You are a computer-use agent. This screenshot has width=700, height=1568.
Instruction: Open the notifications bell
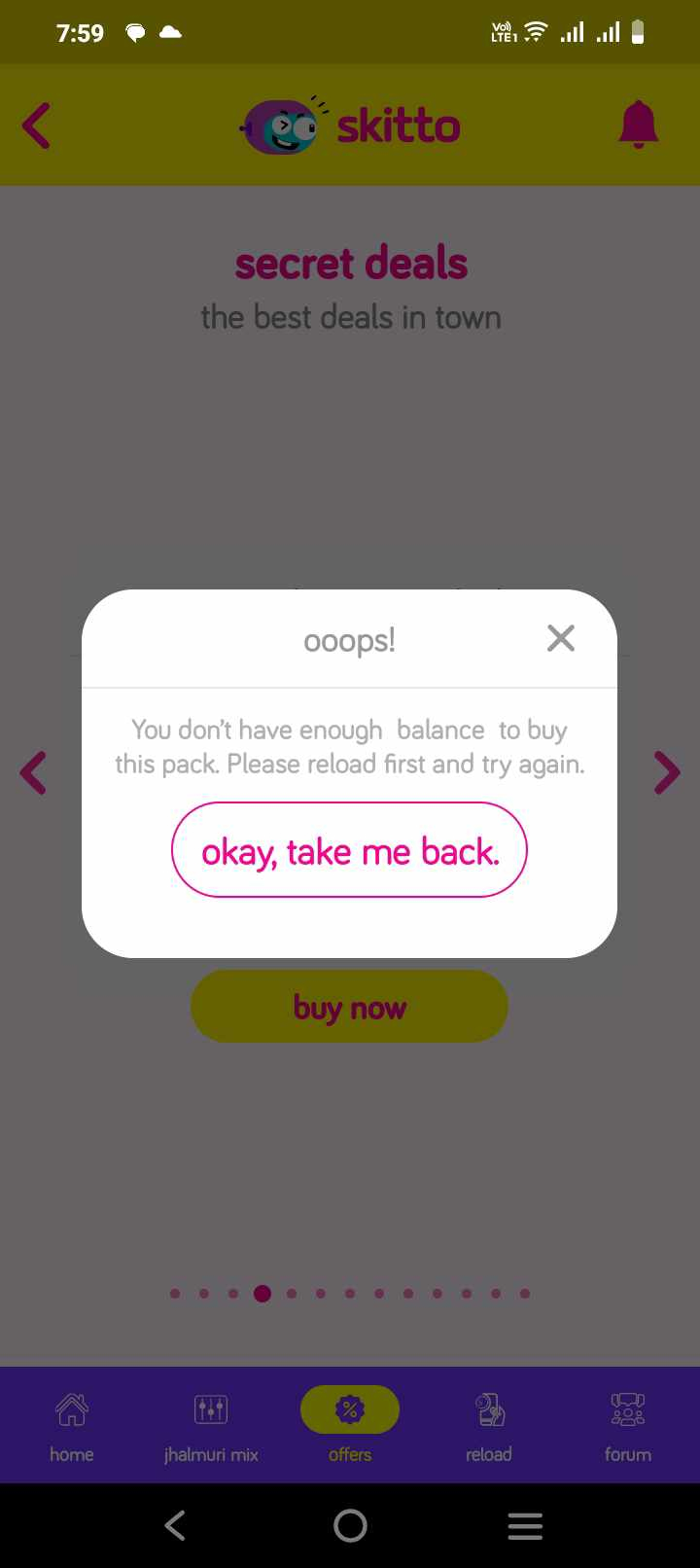(639, 125)
